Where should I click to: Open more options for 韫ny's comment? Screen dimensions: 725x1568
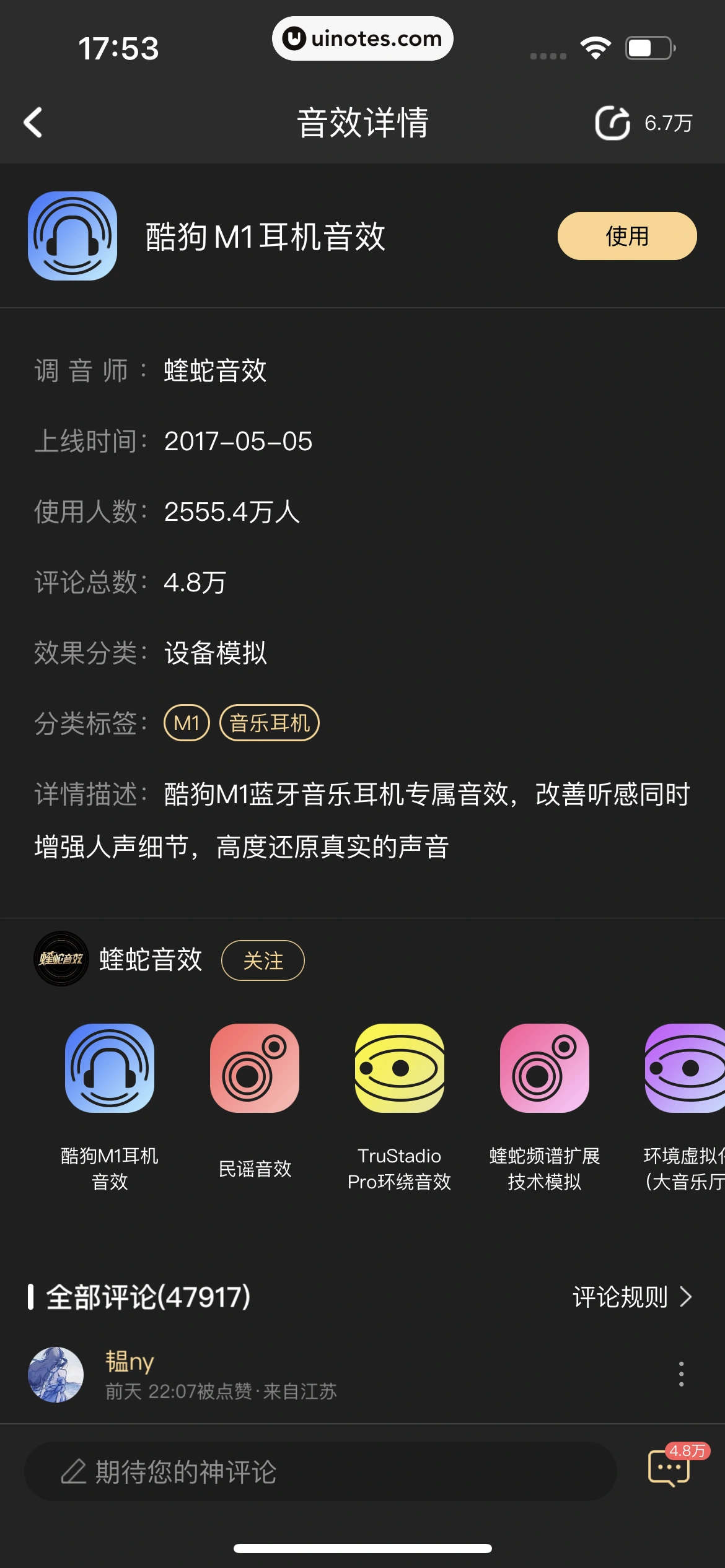click(681, 1374)
